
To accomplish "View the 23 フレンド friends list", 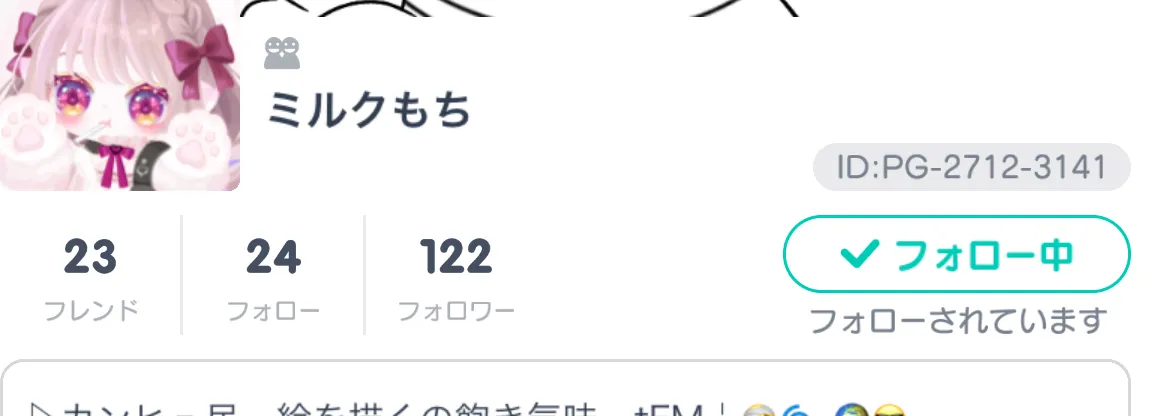I will pyautogui.click(x=90, y=277).
